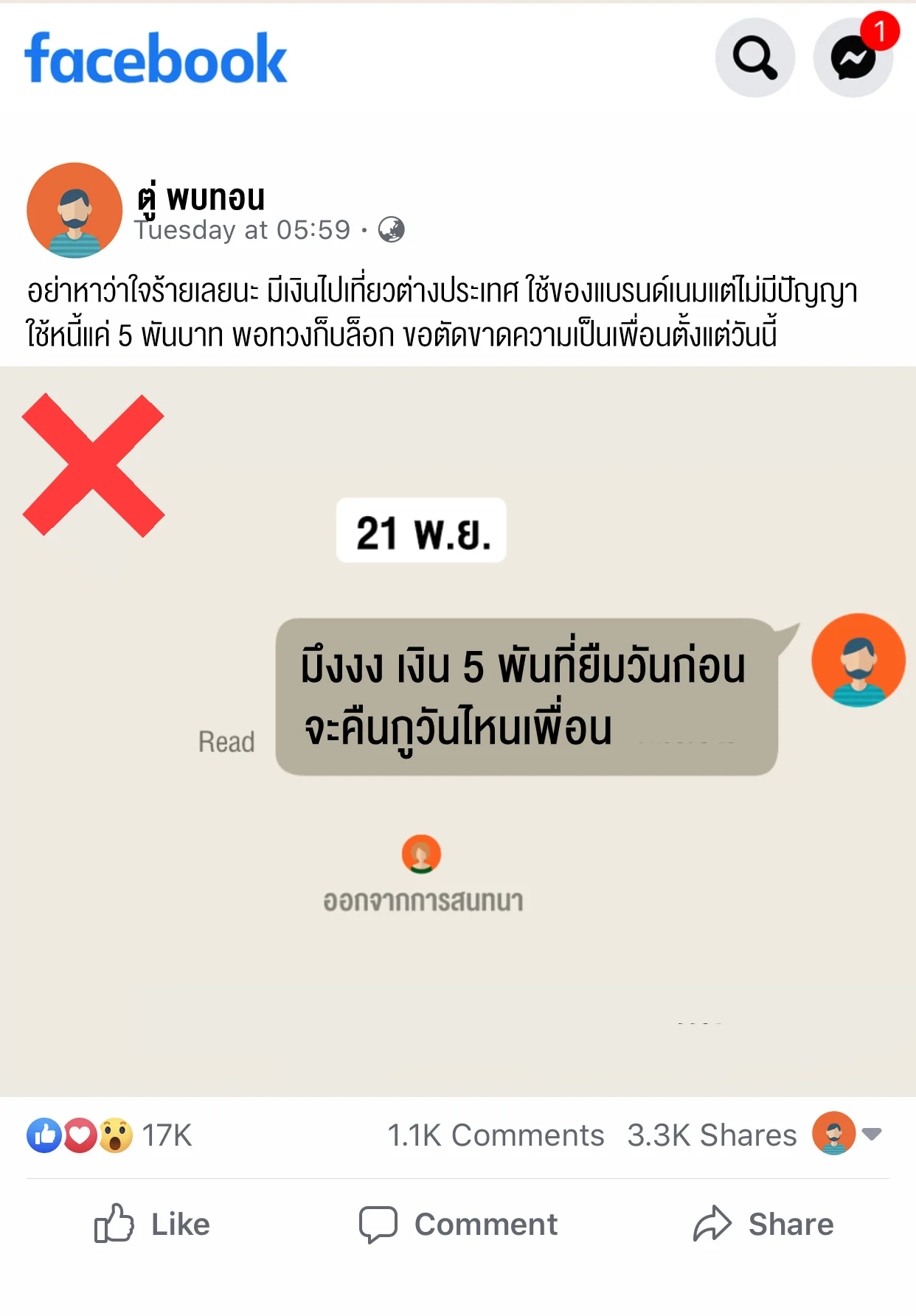Share this post
Viewport: 916px width, 1316px height.
tap(763, 1225)
